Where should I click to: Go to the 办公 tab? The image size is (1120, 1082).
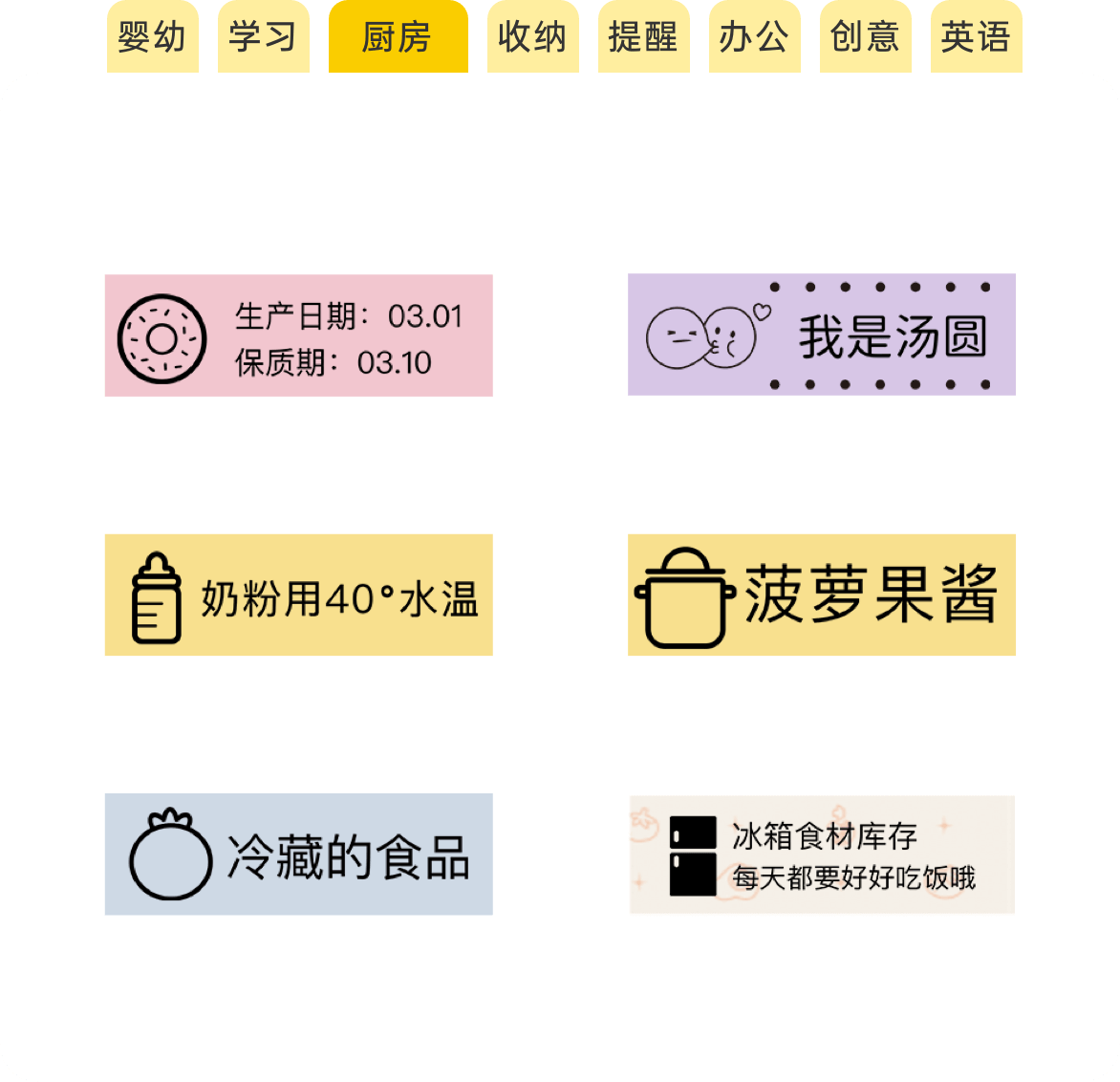[754, 37]
